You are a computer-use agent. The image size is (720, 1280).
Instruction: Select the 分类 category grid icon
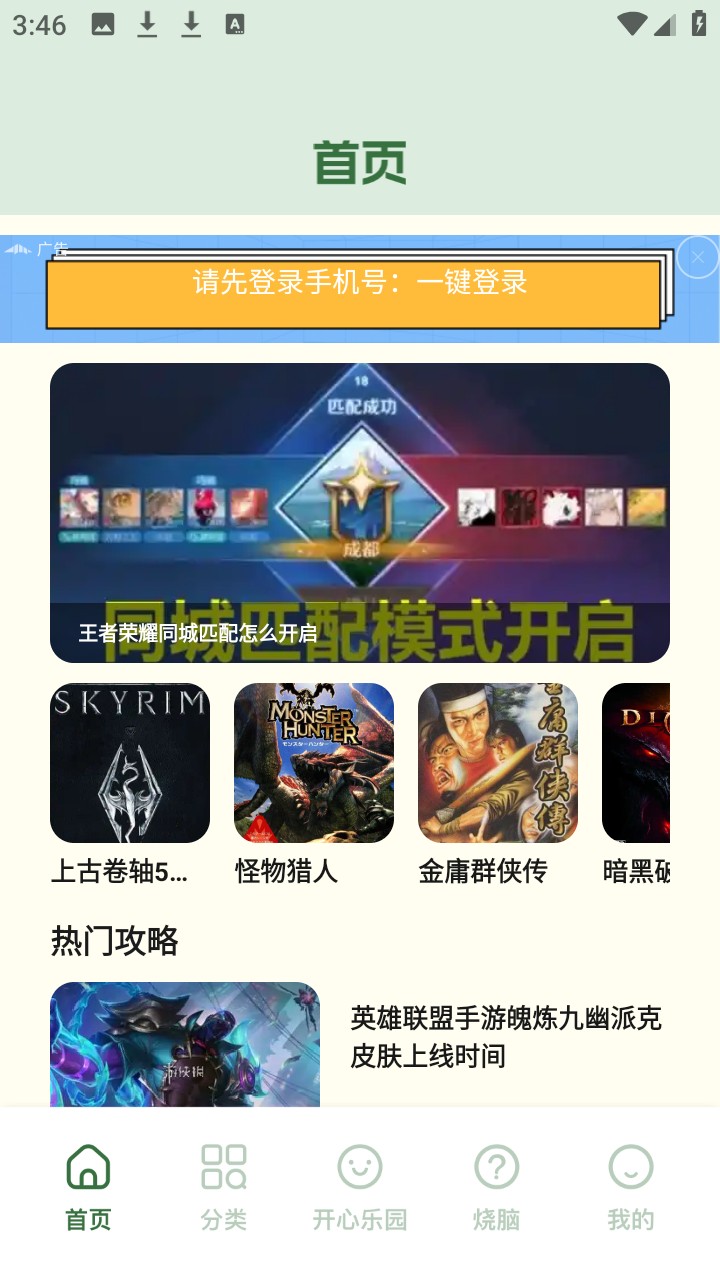(x=223, y=1166)
